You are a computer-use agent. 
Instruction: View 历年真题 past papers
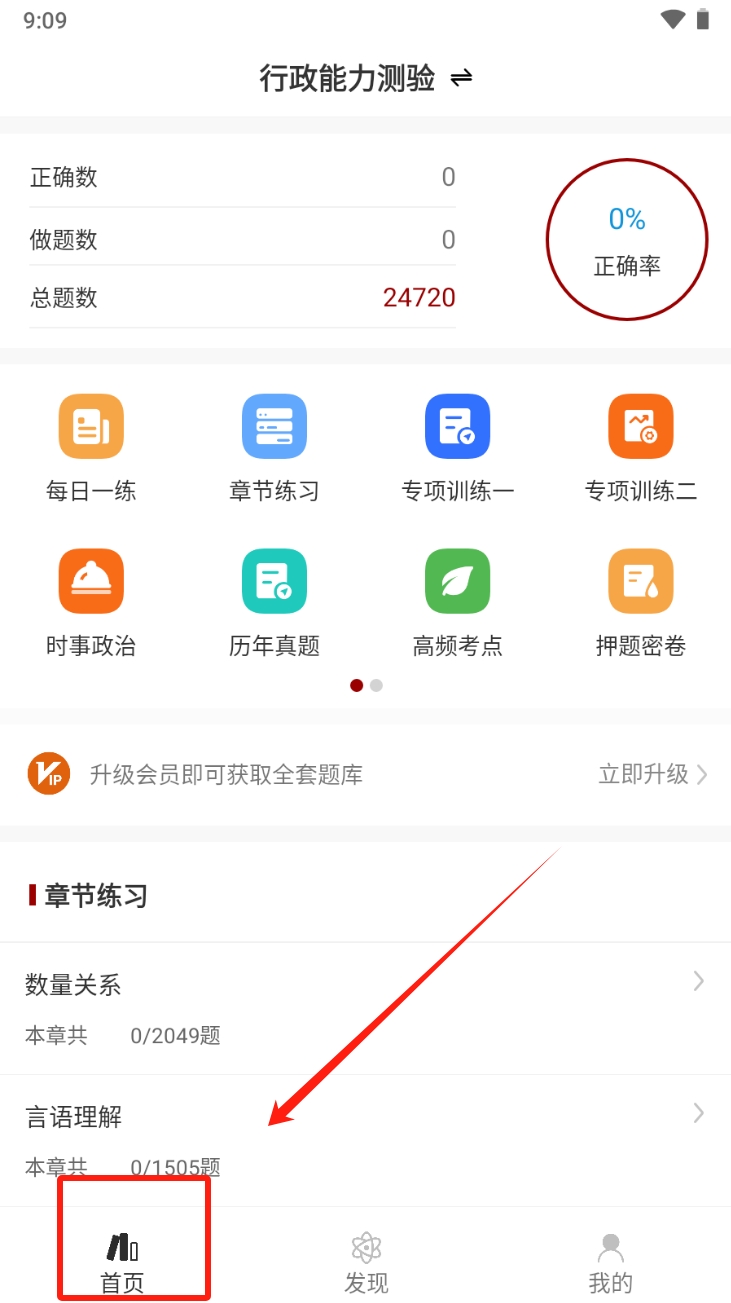click(x=274, y=602)
